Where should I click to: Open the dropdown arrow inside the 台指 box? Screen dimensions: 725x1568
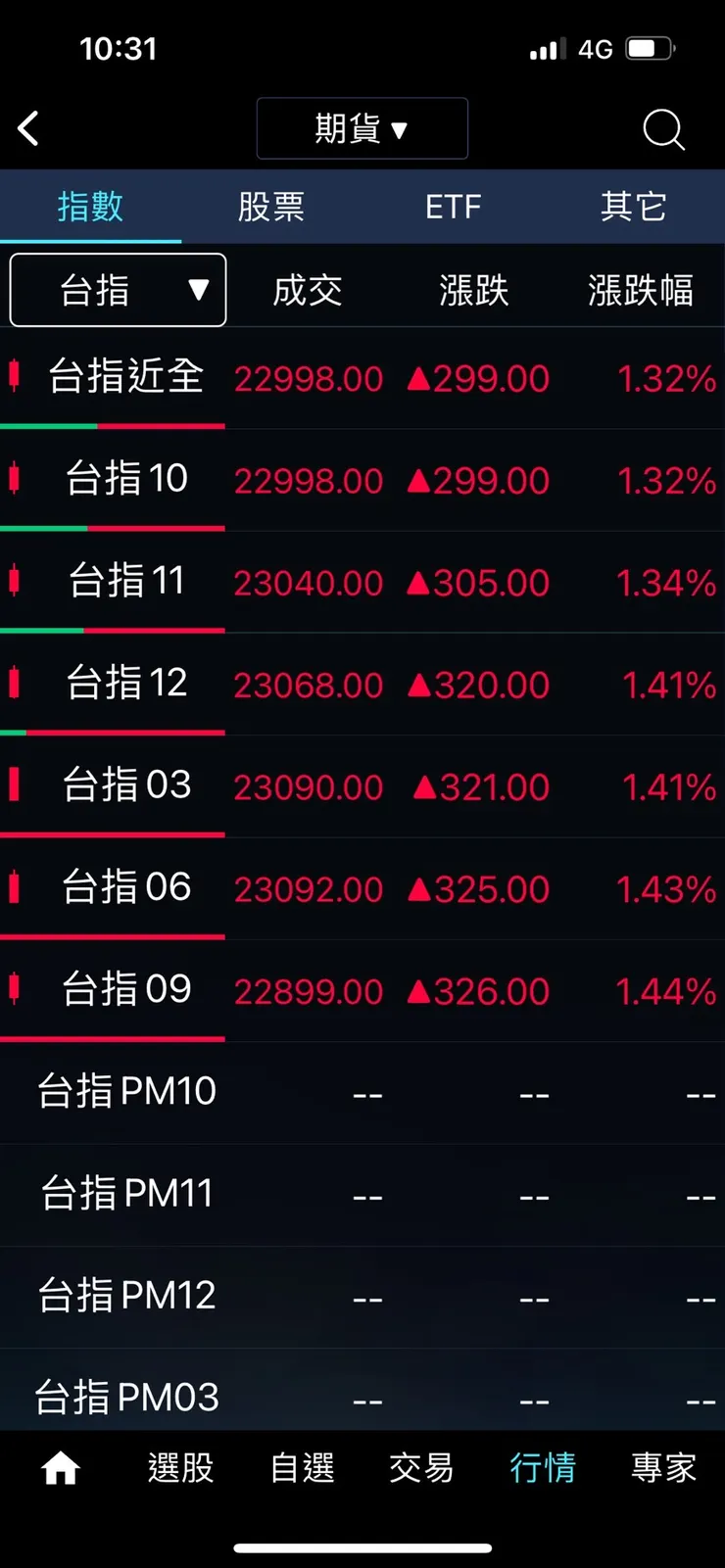pyautogui.click(x=200, y=290)
